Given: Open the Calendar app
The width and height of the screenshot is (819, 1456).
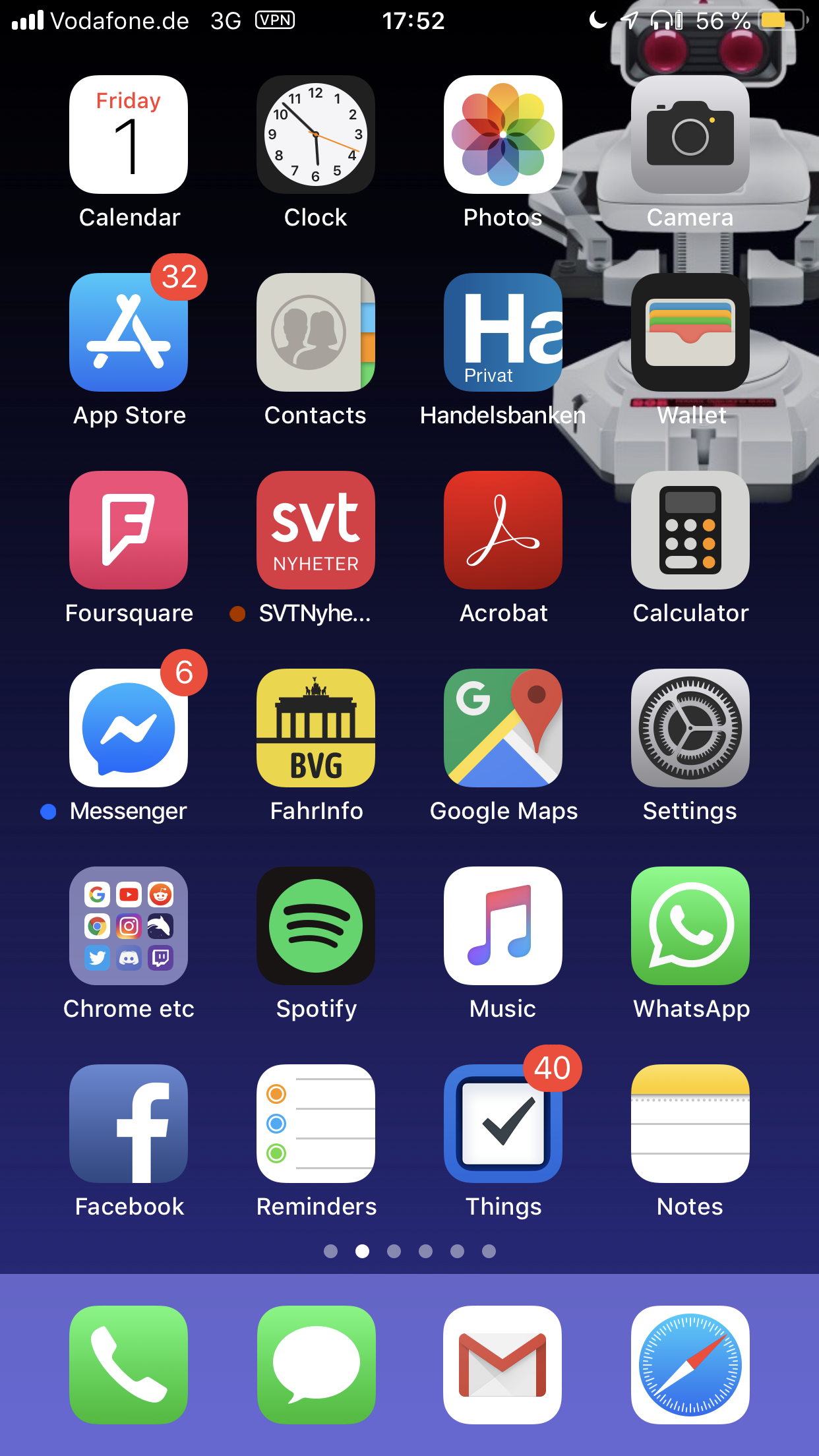Looking at the screenshot, I should (129, 135).
